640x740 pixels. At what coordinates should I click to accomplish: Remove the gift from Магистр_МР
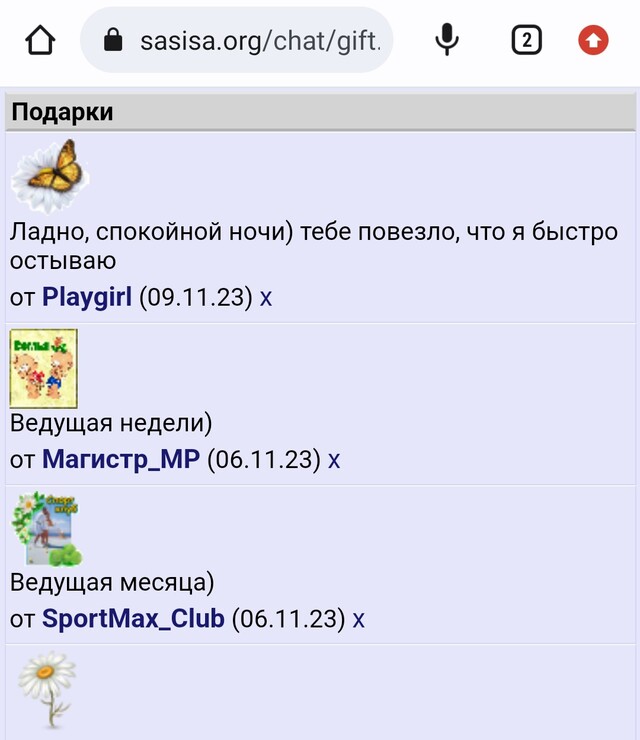pos(335,460)
